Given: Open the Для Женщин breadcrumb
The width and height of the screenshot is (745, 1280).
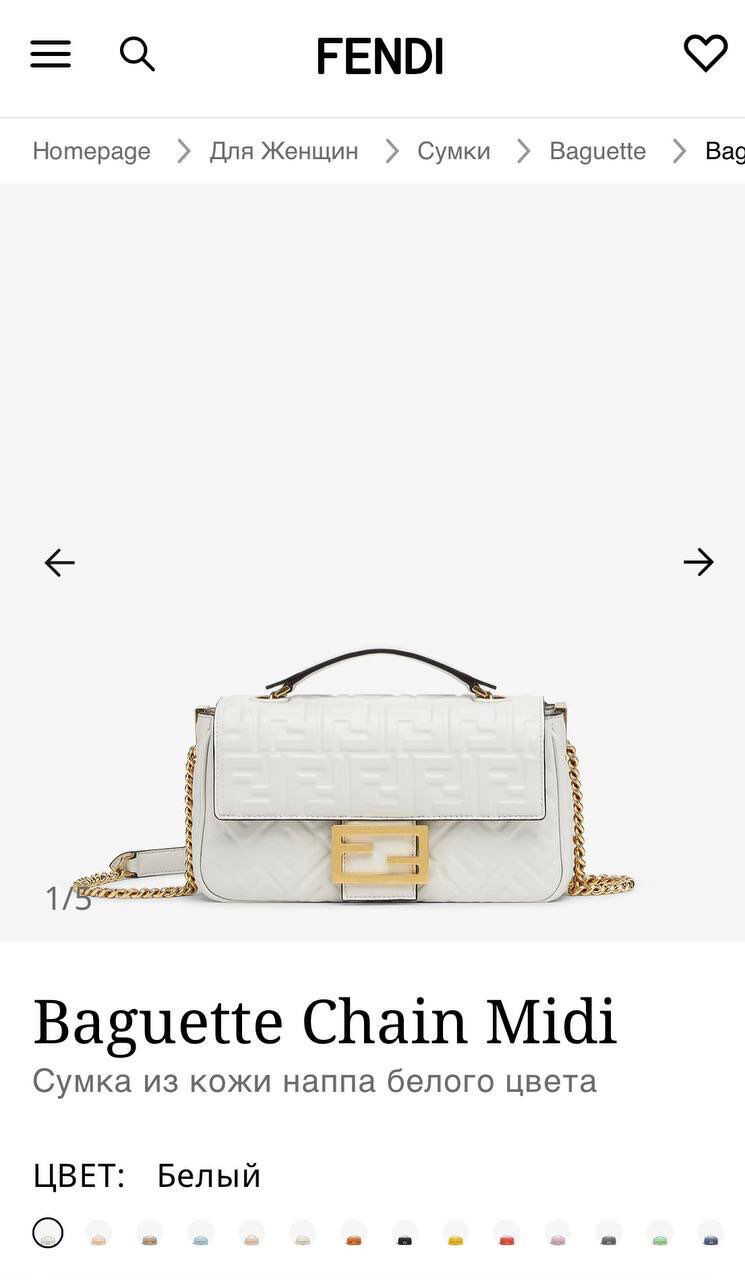Looking at the screenshot, I should point(284,151).
